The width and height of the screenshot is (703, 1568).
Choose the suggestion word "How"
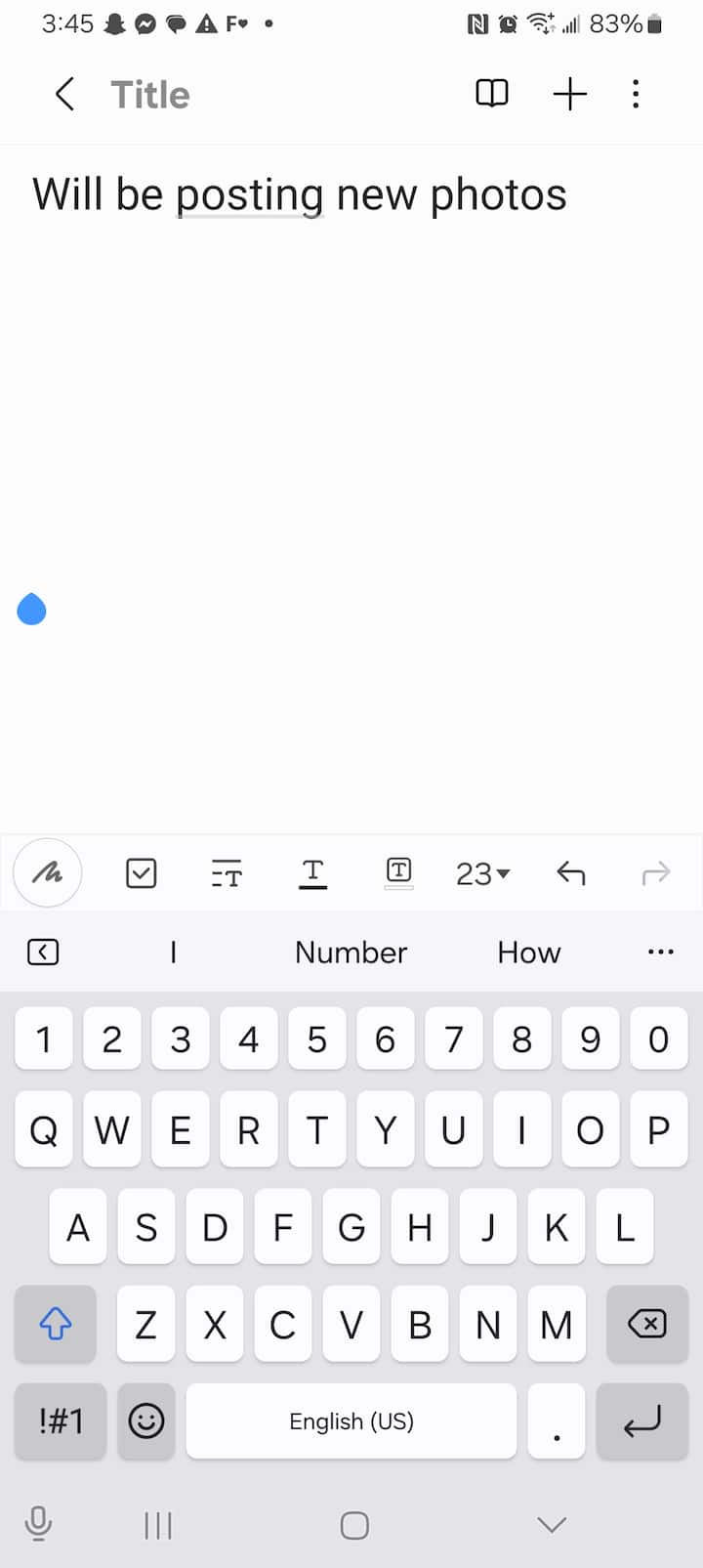coord(528,953)
